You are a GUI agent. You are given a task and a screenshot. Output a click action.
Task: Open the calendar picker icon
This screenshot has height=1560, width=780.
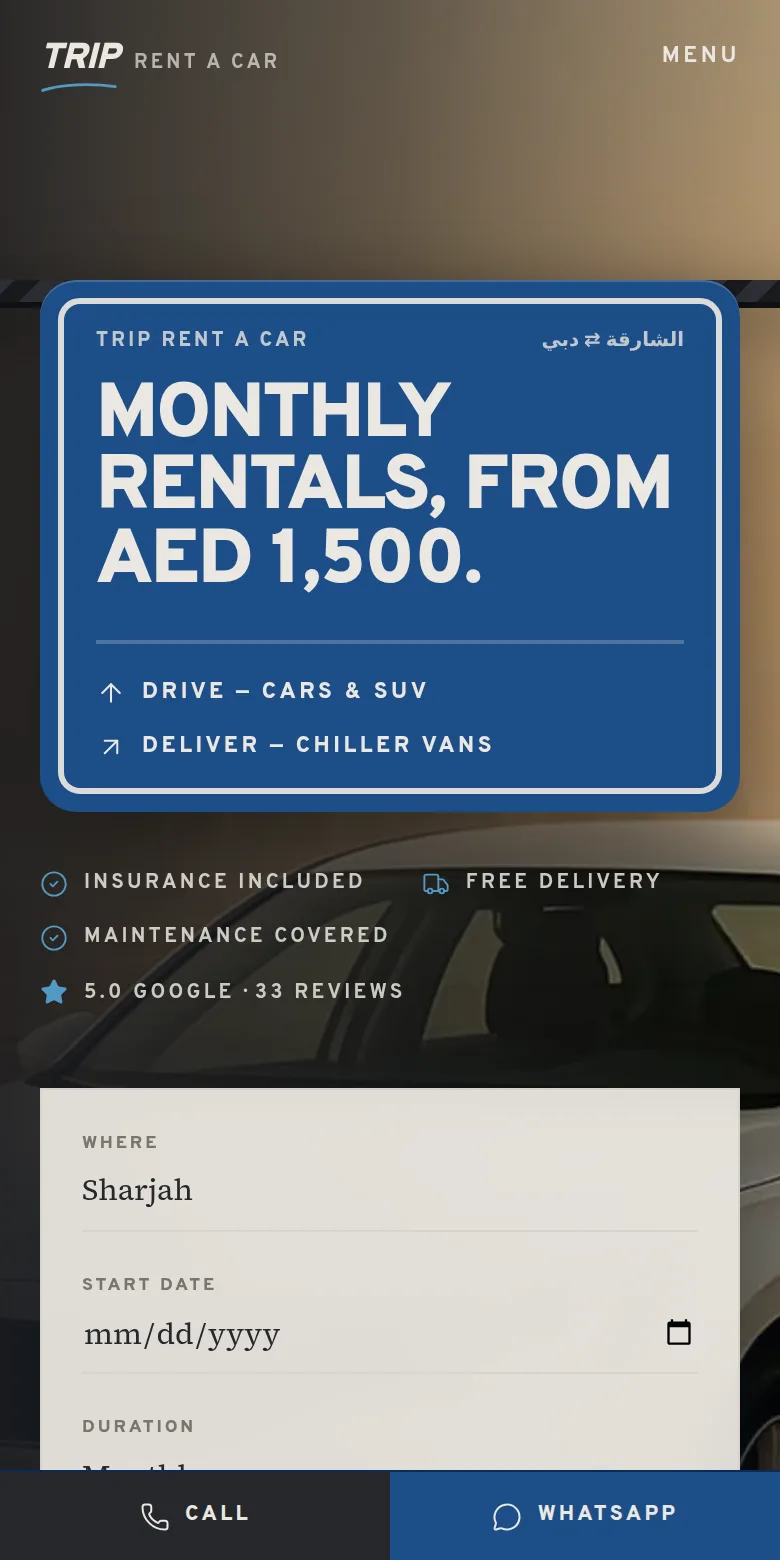(679, 1332)
